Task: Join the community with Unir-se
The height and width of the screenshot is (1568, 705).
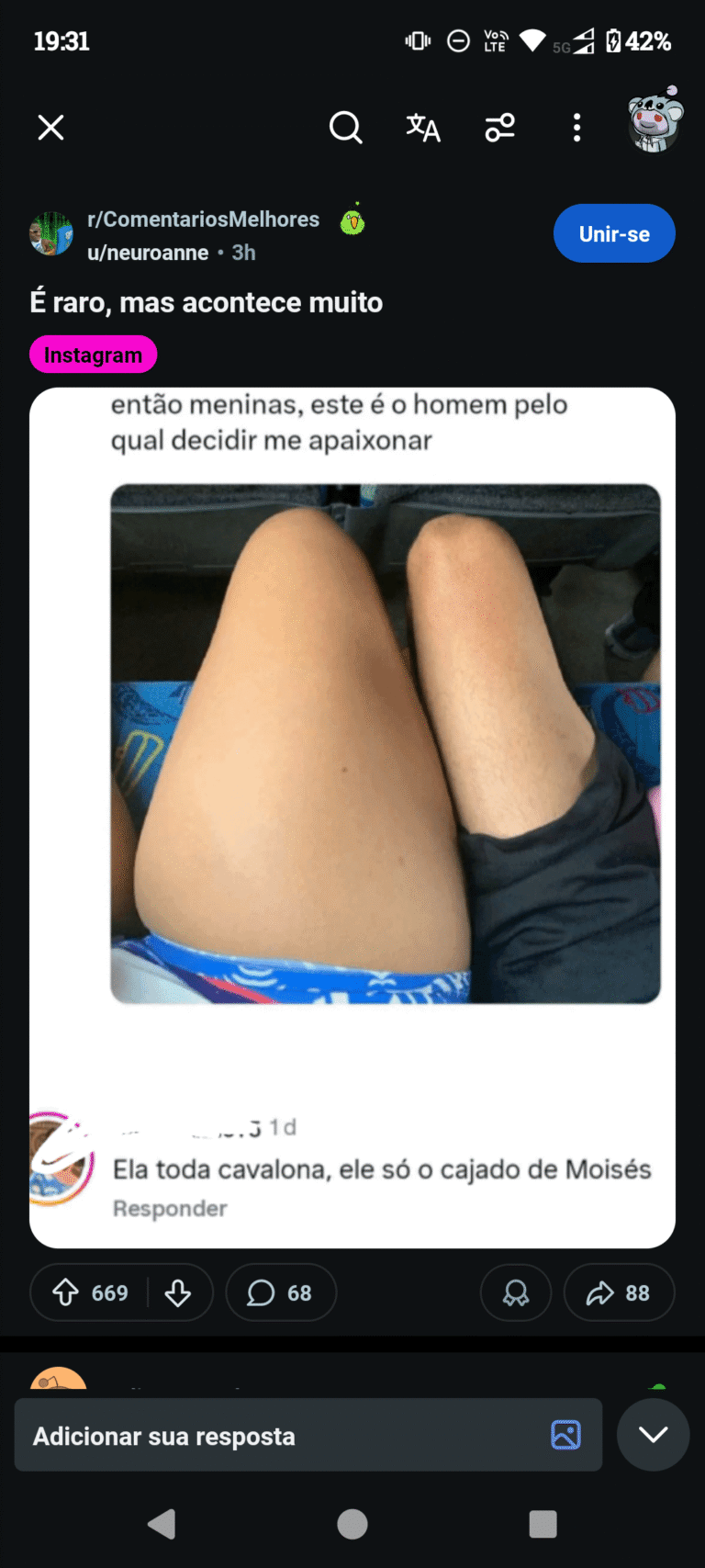Action: 613,233
